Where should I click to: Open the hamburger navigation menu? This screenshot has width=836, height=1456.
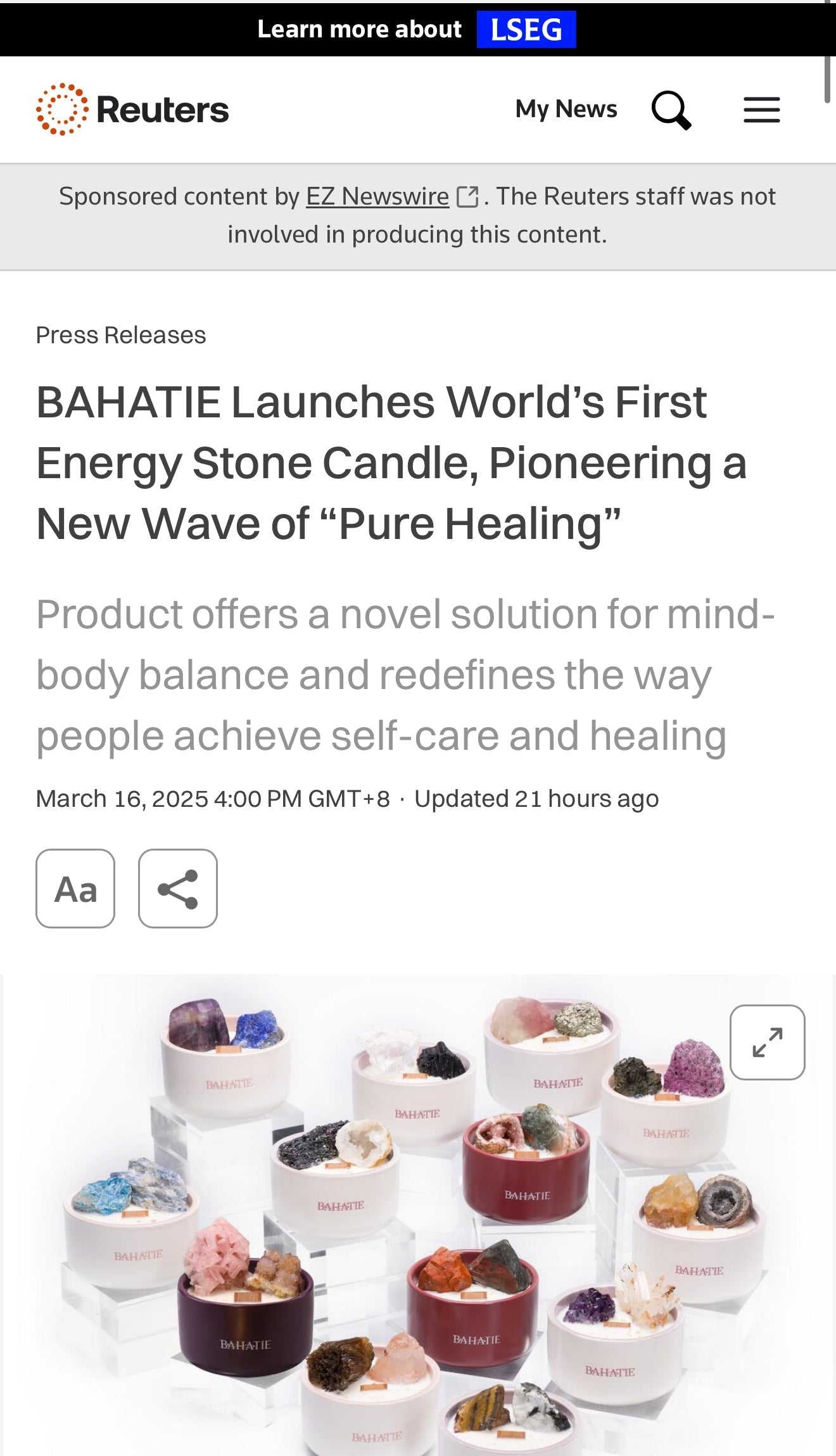(761, 109)
